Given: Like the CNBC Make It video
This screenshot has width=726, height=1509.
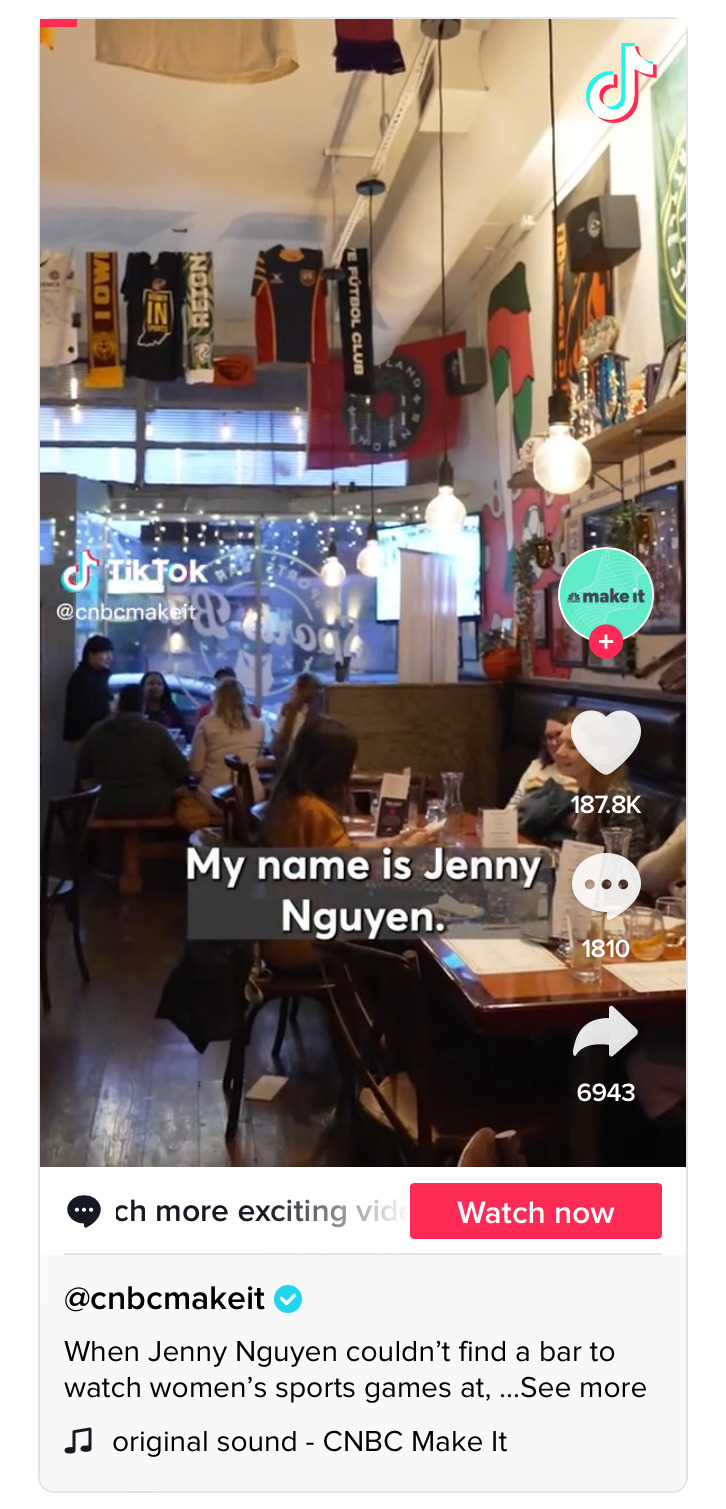Looking at the screenshot, I should tap(605, 741).
